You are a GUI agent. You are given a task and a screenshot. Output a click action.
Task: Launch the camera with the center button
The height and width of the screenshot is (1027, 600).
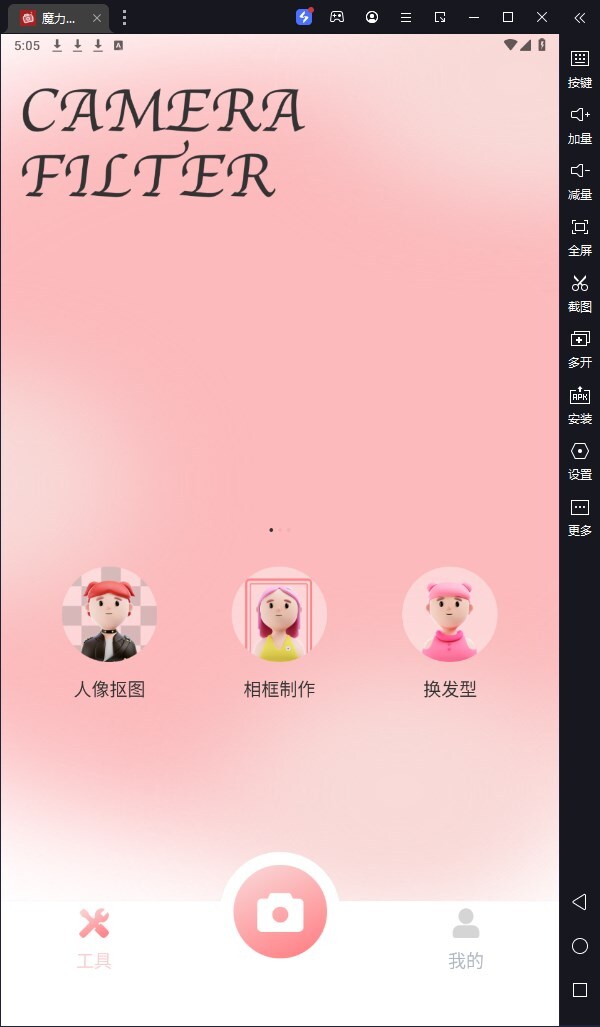[280, 911]
